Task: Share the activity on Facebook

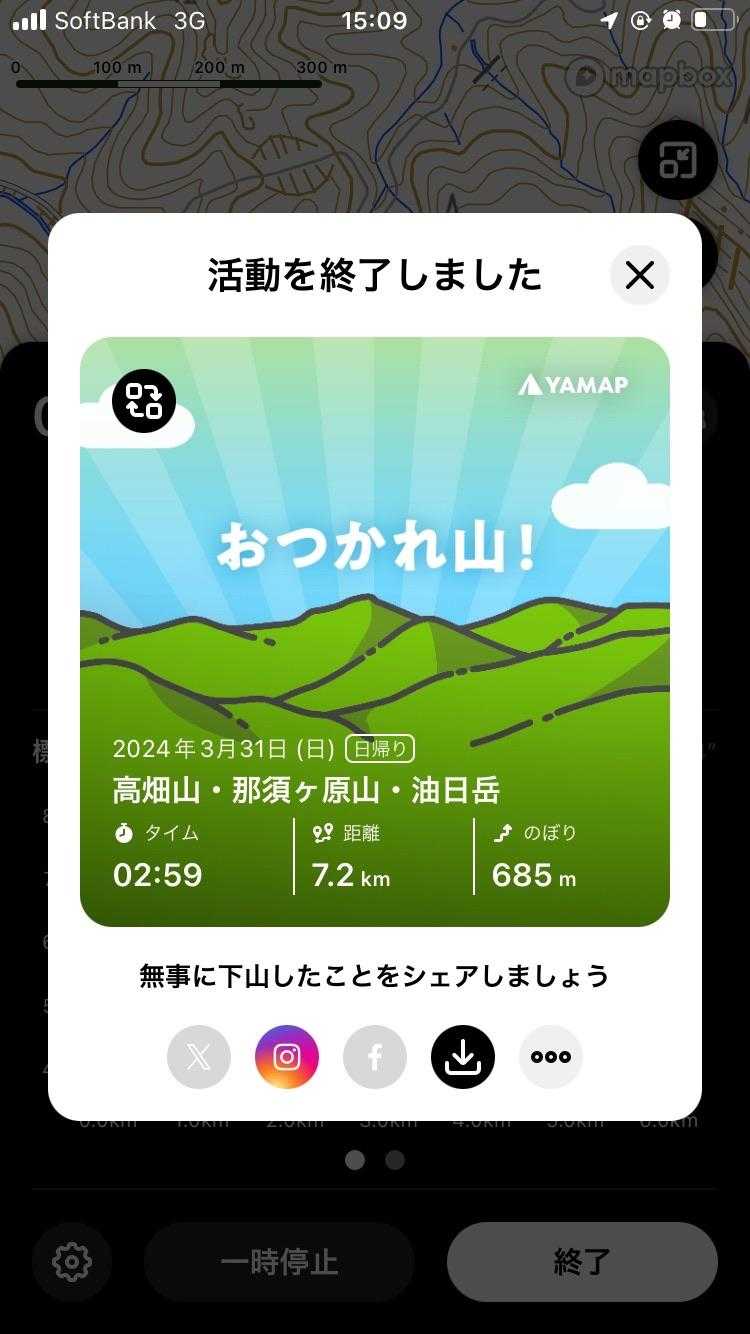Action: 375,1057
